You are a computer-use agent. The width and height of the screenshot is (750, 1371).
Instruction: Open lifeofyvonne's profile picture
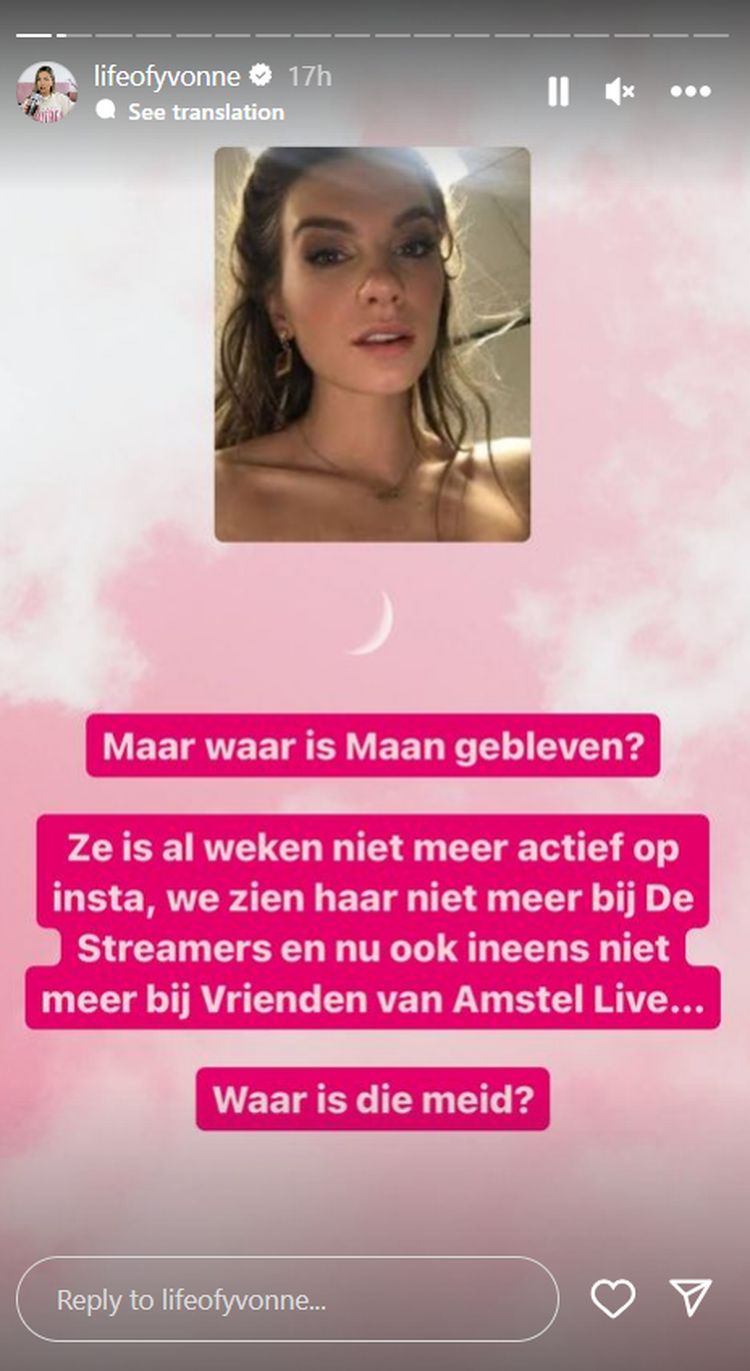[47, 92]
